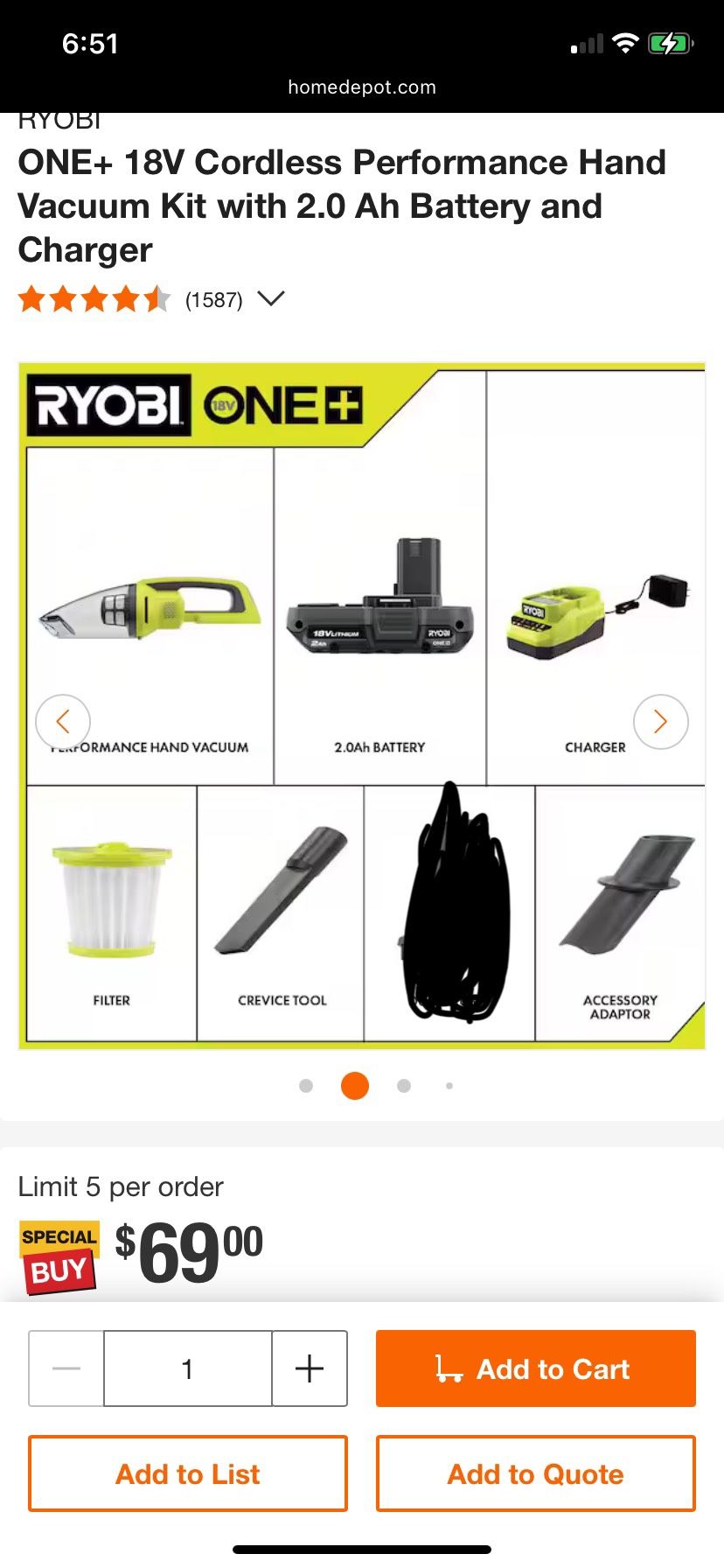Add to Quote

[x=535, y=1473]
